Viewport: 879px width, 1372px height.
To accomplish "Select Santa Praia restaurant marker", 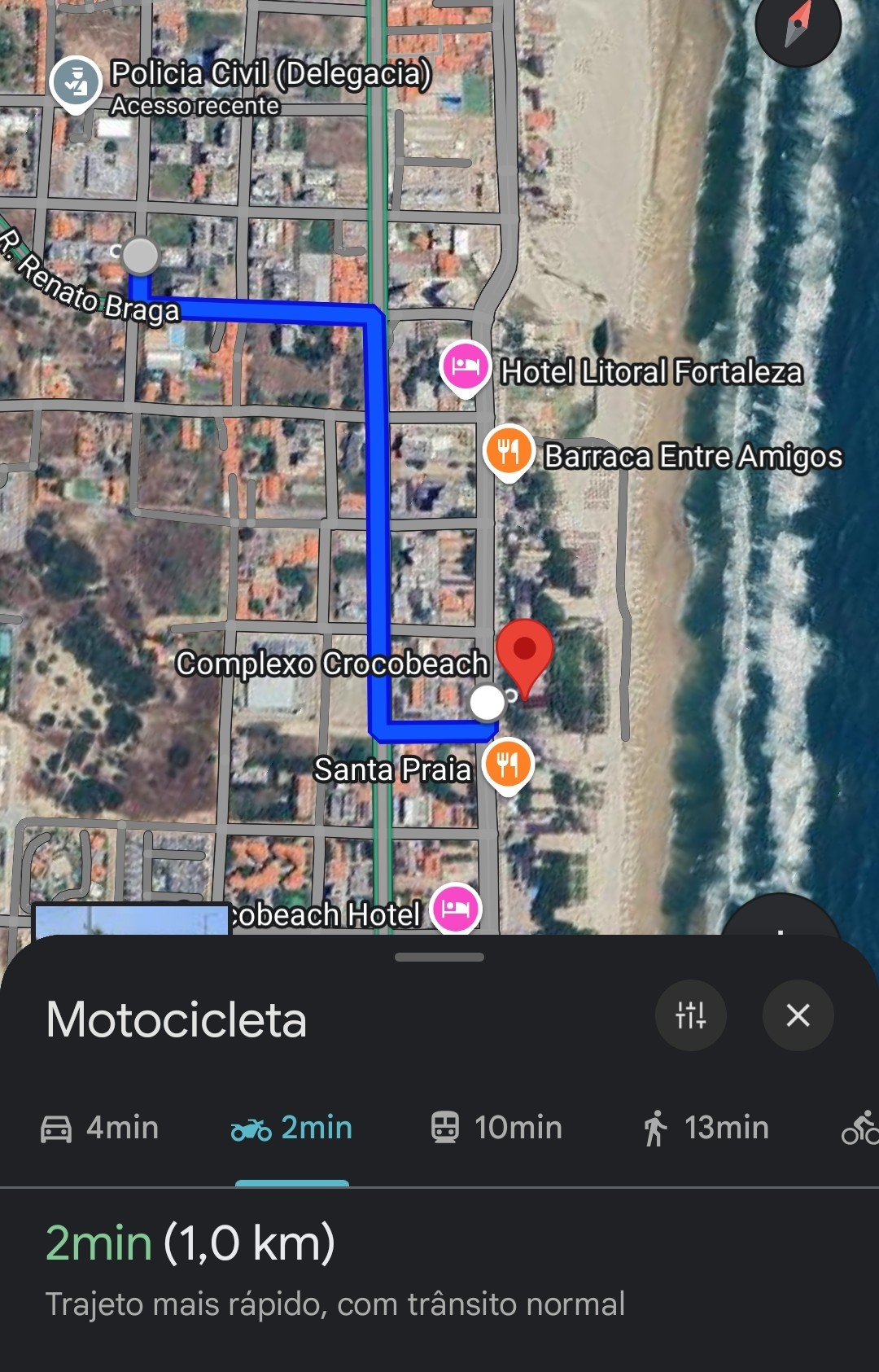I will coord(508,765).
